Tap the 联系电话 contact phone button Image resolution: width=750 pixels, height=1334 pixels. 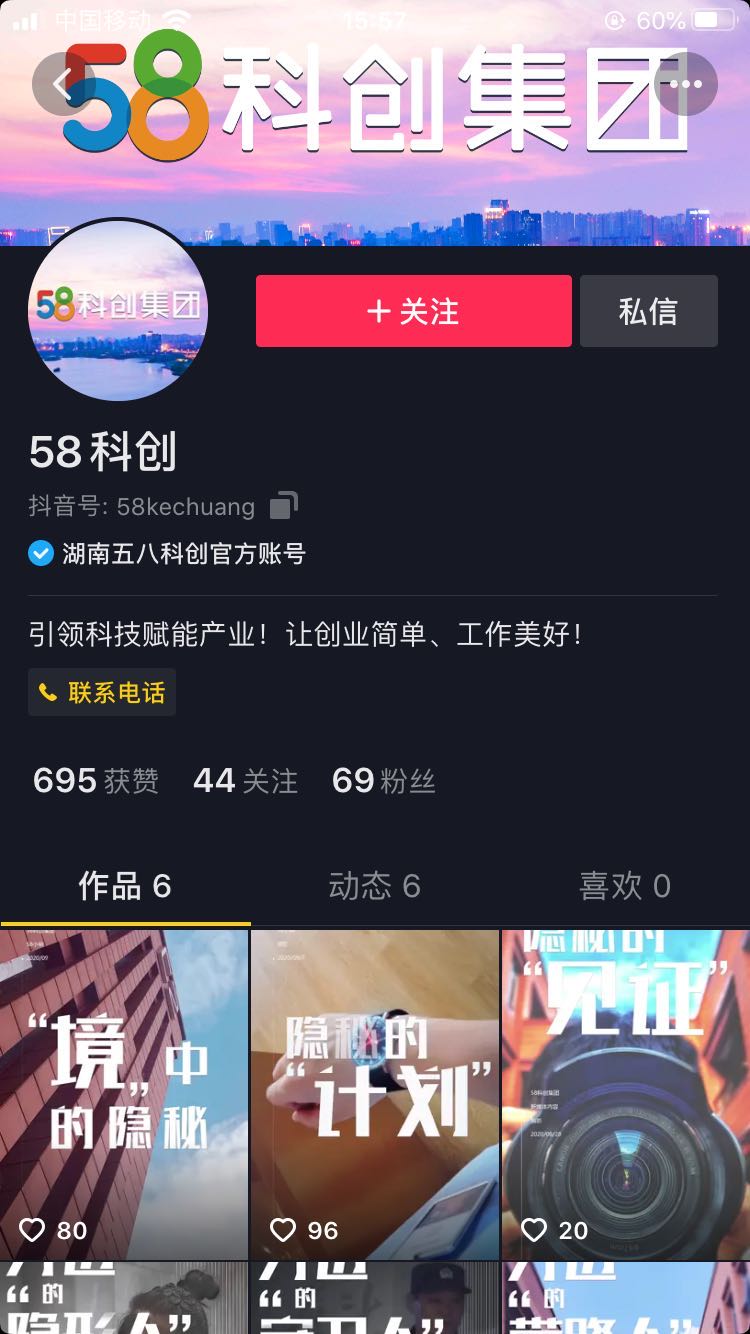[x=102, y=692]
